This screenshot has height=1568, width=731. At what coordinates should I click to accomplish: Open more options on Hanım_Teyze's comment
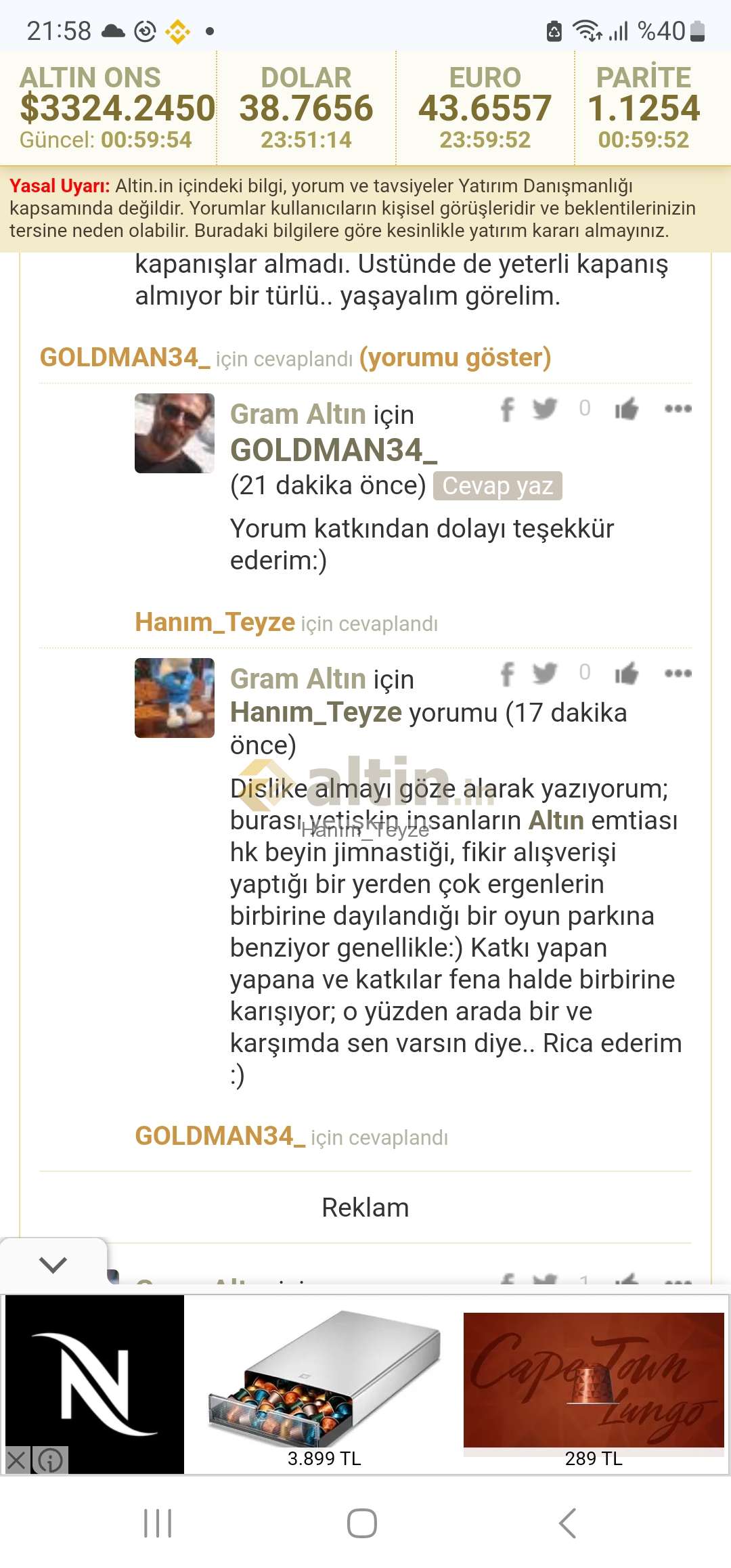pos(678,673)
